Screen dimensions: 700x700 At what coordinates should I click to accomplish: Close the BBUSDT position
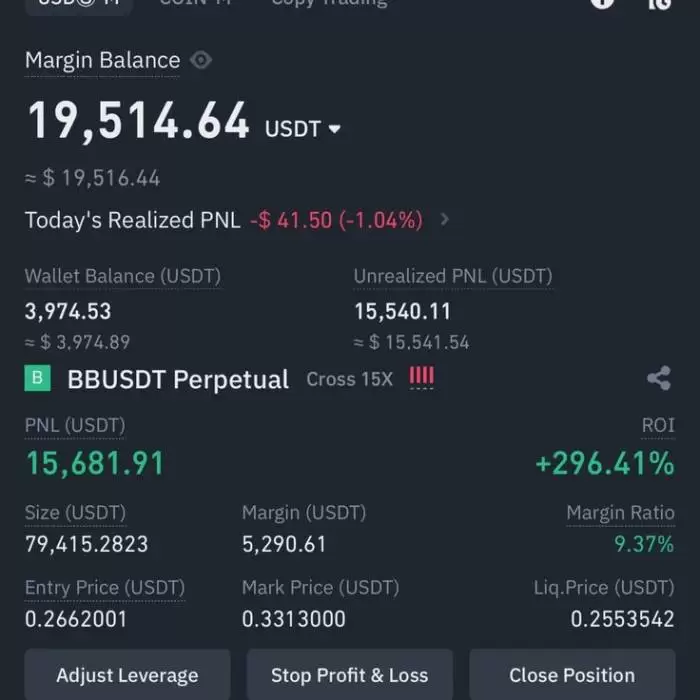[571, 675]
